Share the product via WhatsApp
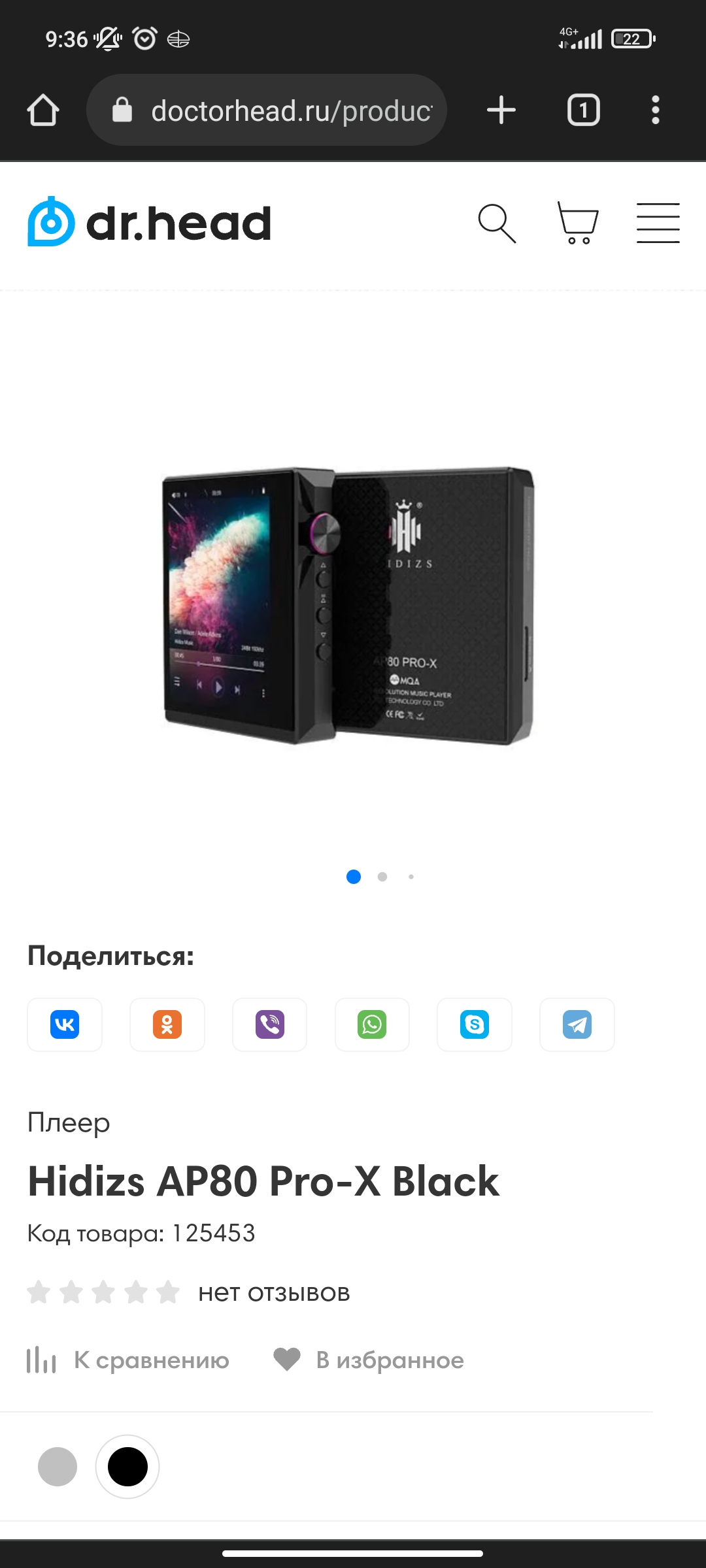The height and width of the screenshot is (1568, 706). [372, 1024]
